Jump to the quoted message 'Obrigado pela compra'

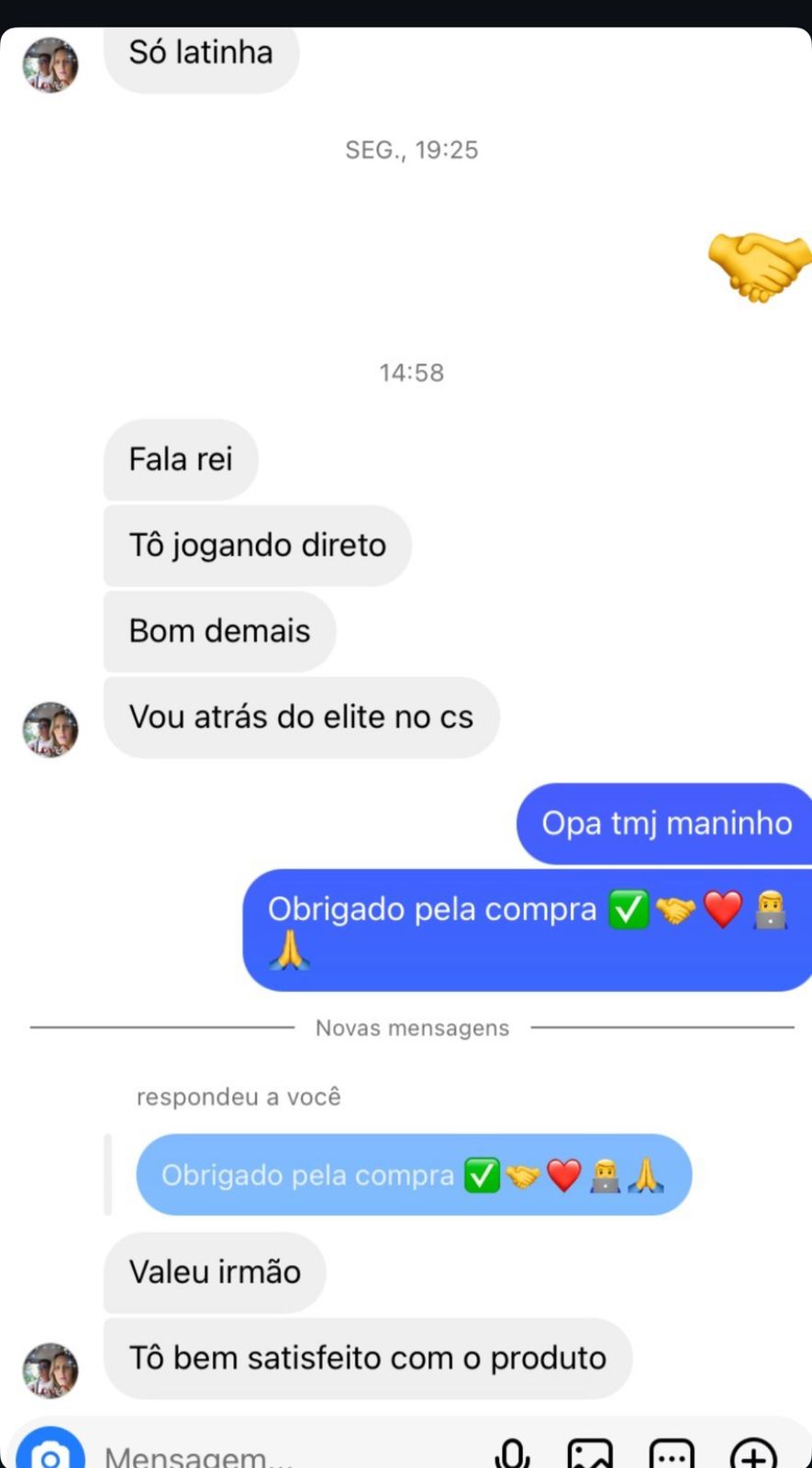pyautogui.click(x=413, y=1175)
